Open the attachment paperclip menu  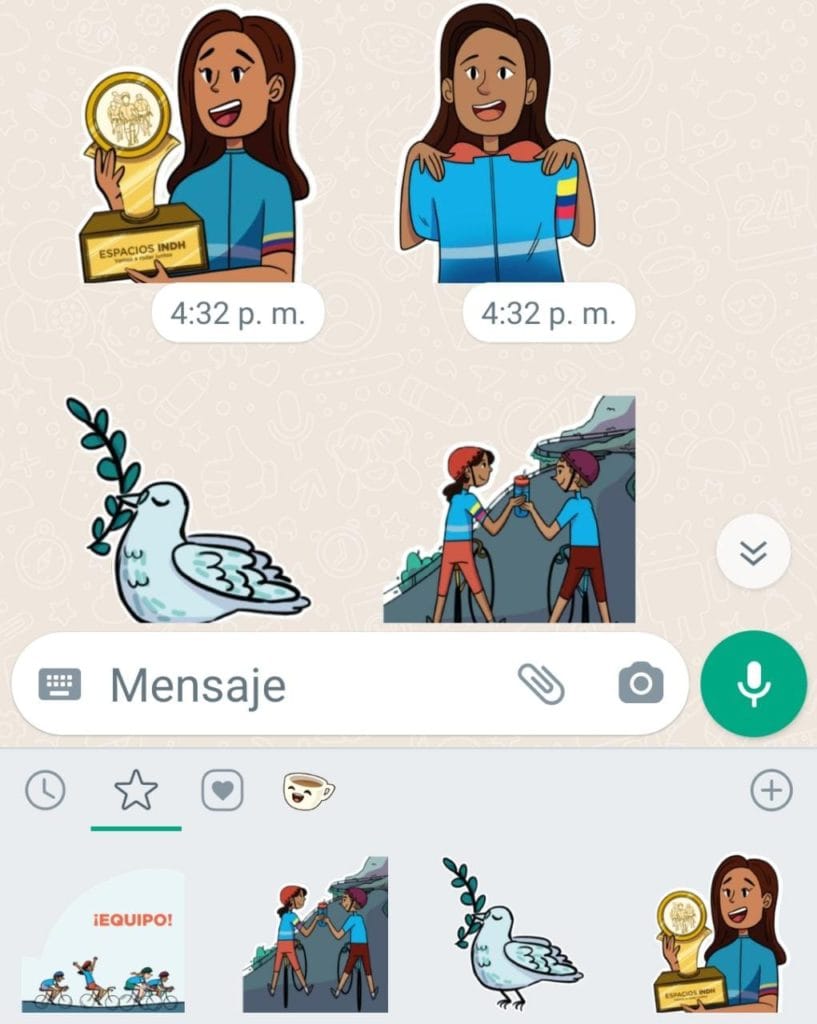pyautogui.click(x=541, y=684)
